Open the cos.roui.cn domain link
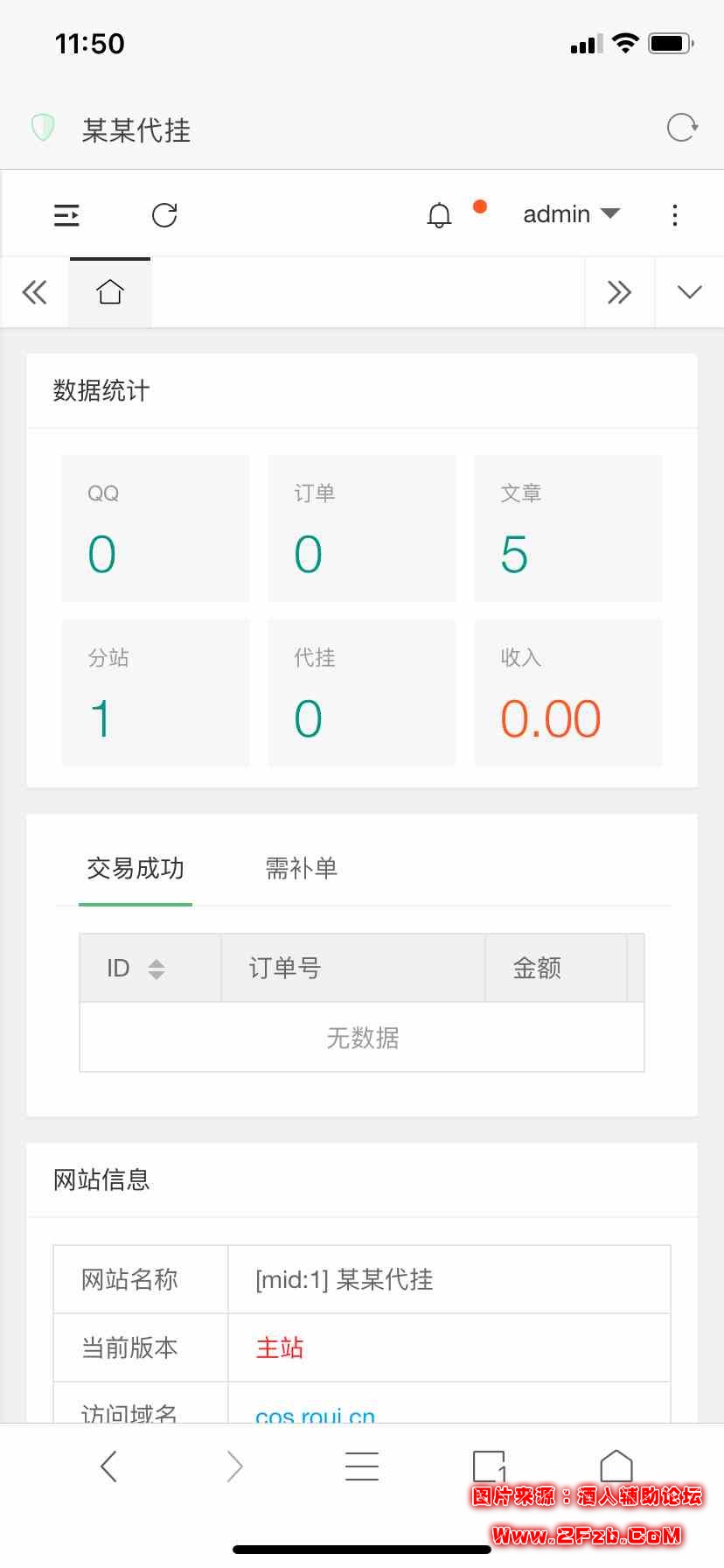Screen dimensions: 724x1568 point(315,1413)
